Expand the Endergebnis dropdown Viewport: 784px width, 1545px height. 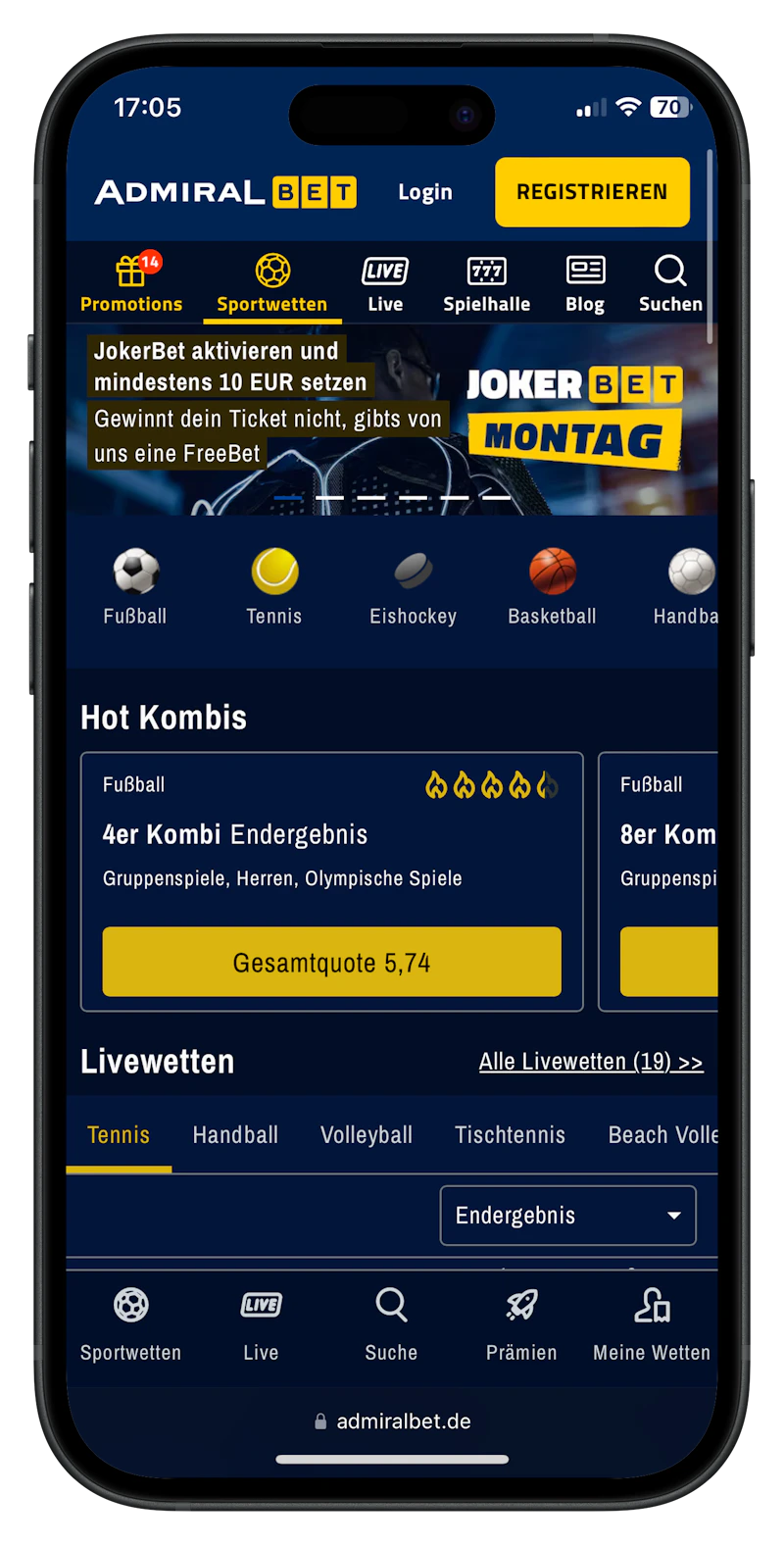(568, 1216)
